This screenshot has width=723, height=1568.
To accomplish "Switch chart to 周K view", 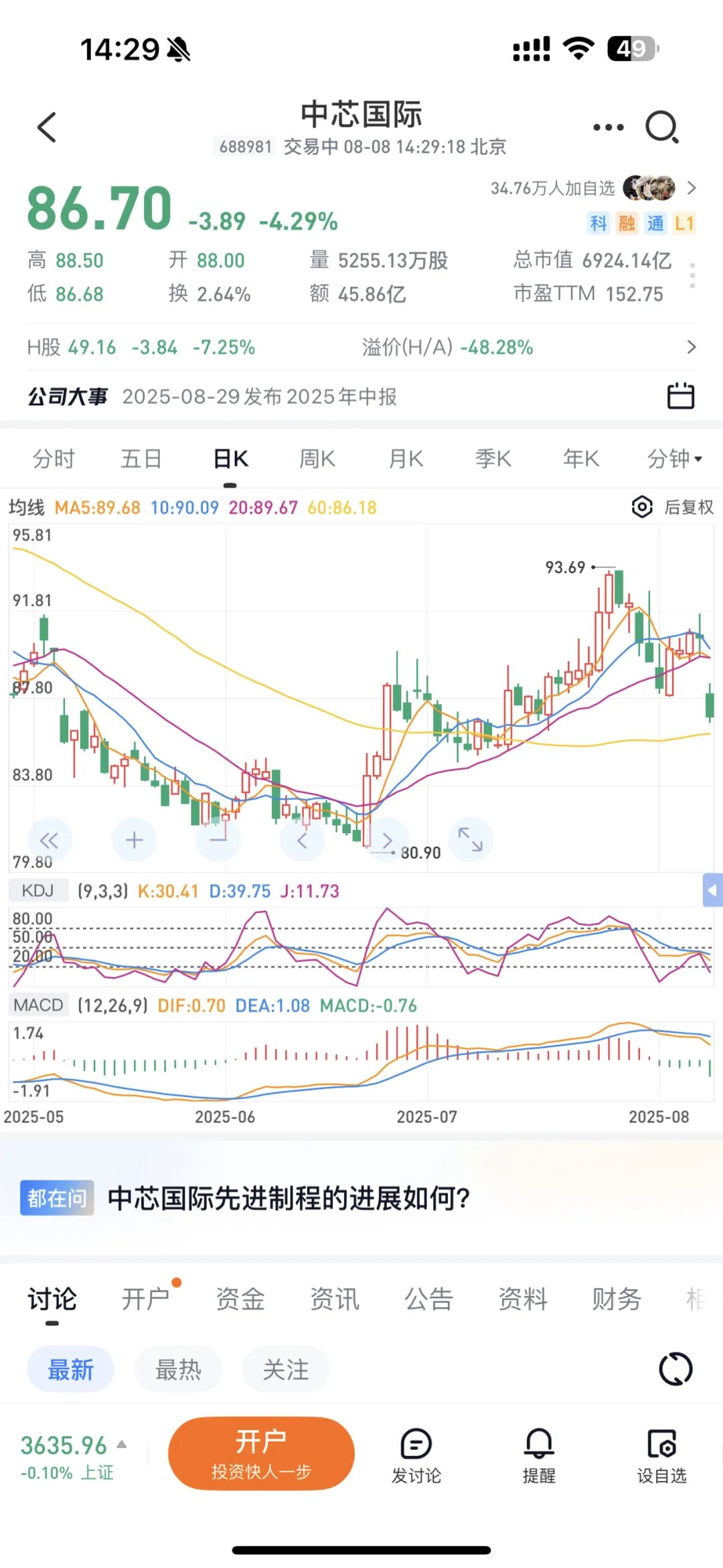I will coord(317,459).
